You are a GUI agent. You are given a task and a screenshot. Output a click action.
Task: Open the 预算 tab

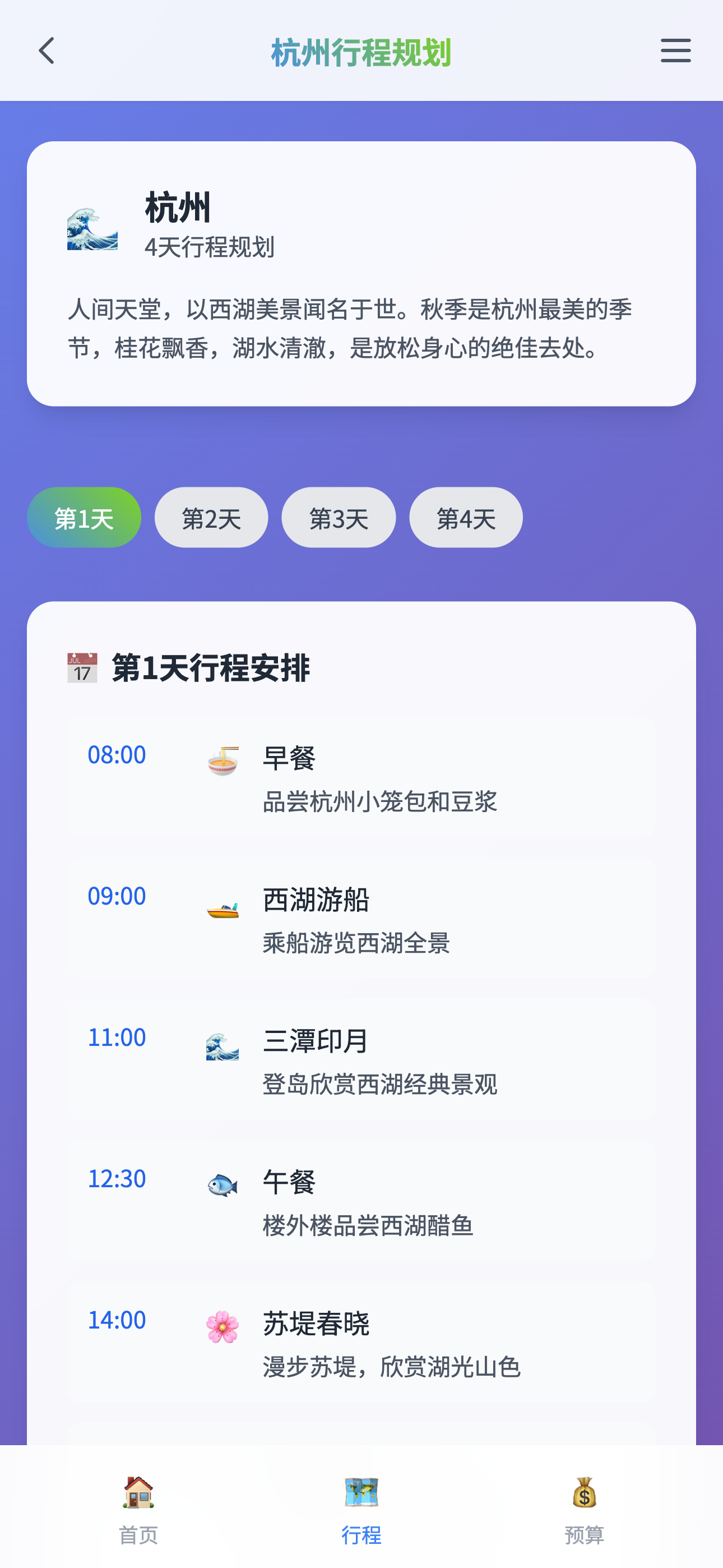click(x=584, y=1509)
